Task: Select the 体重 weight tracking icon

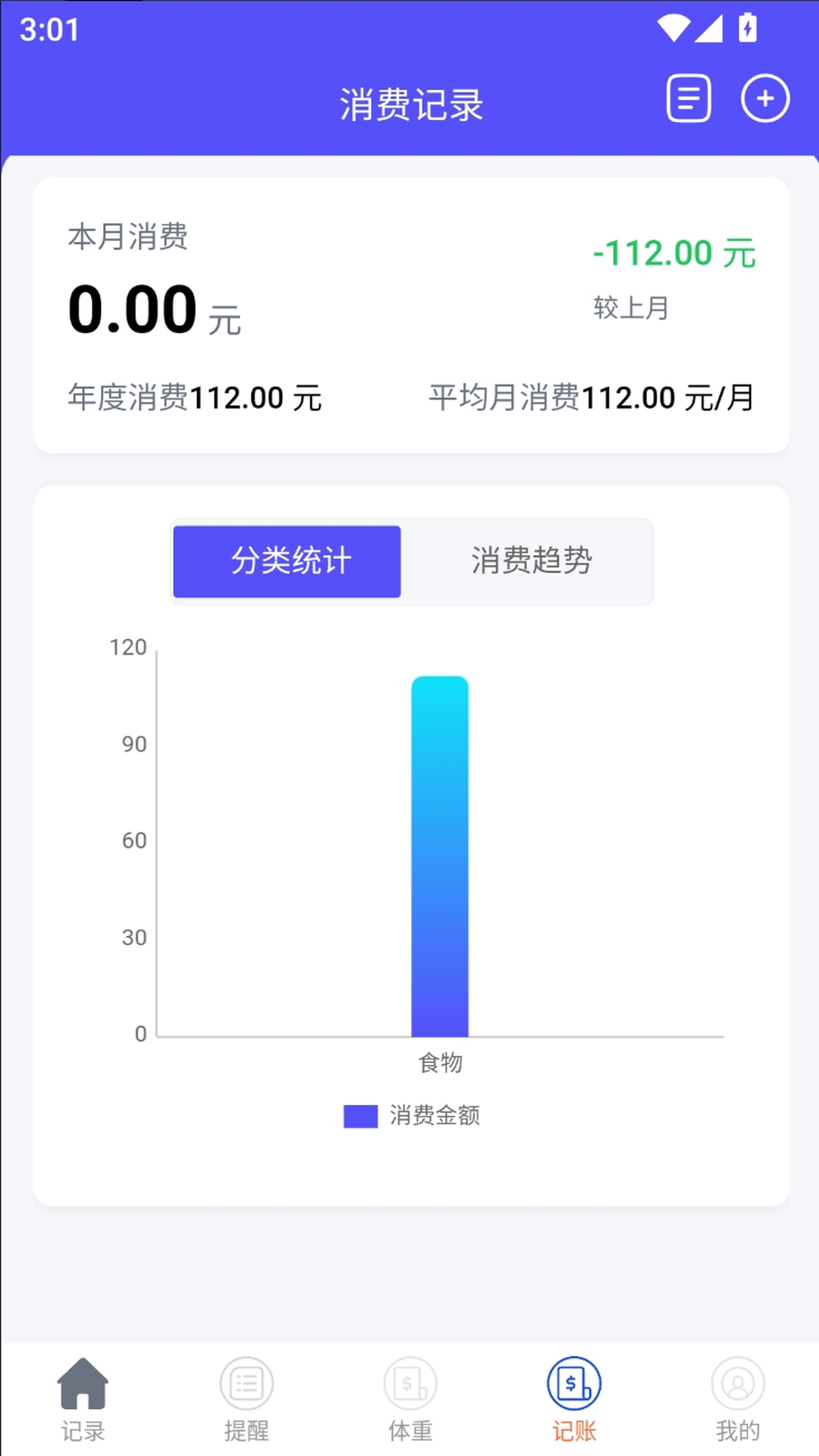Action: click(409, 1399)
